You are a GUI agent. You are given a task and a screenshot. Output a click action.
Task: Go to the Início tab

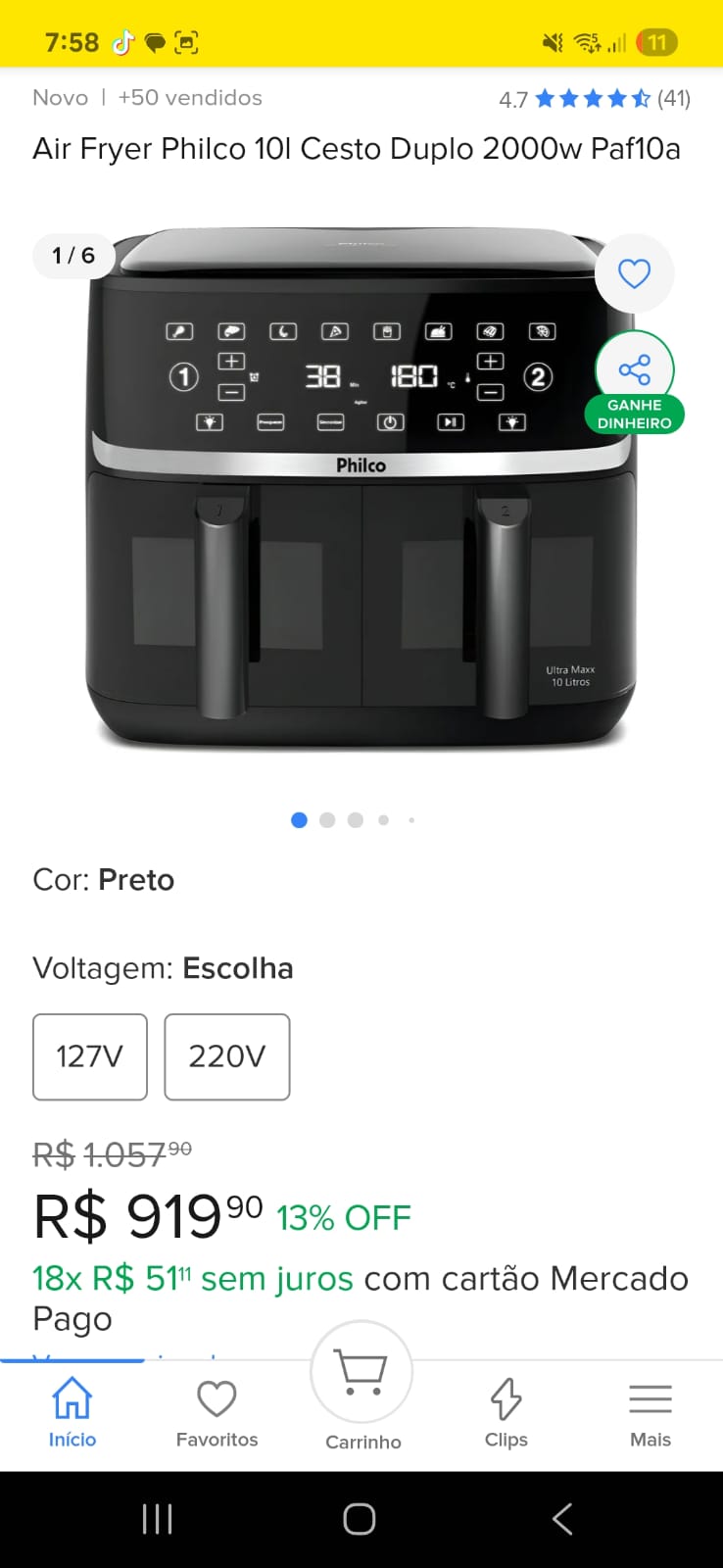[72, 1412]
